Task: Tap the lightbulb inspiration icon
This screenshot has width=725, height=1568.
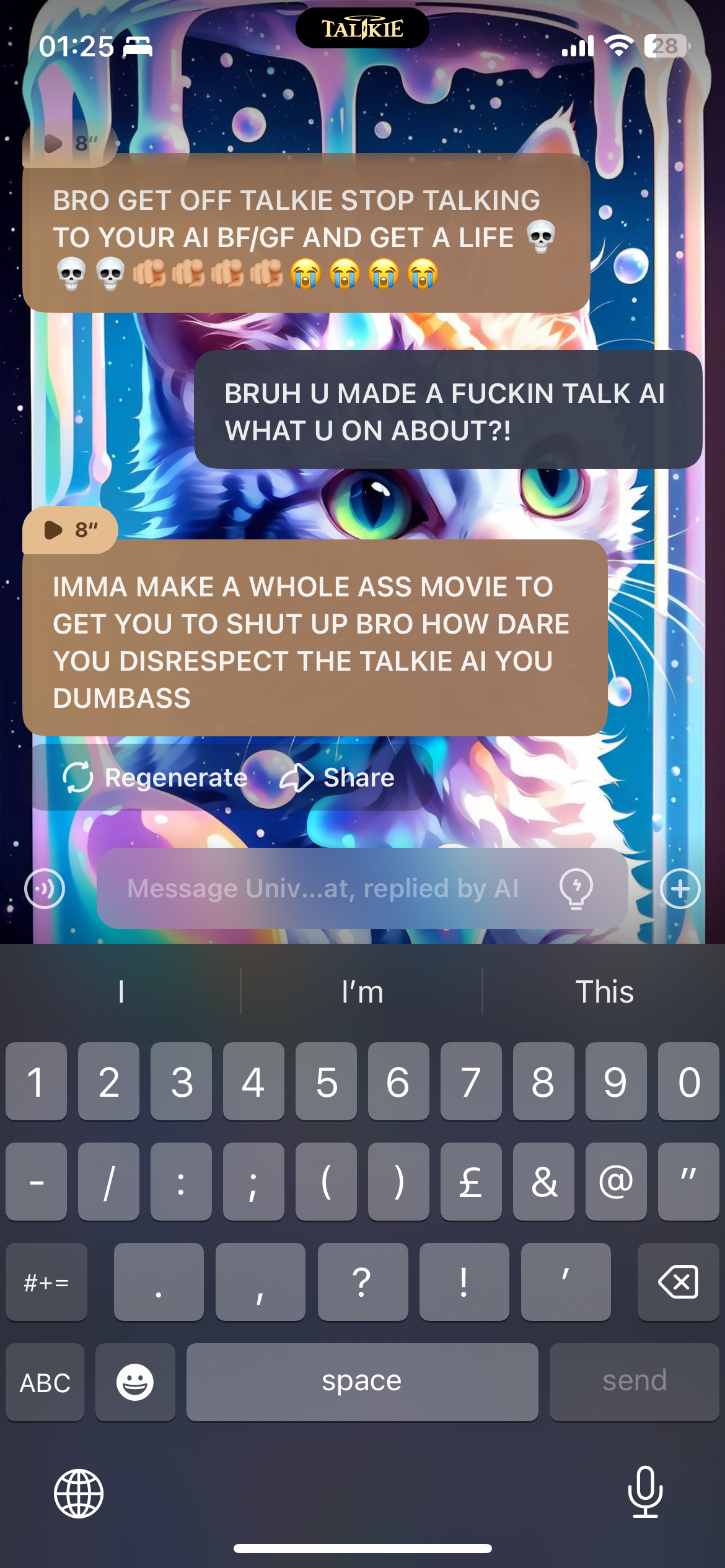Action: (576, 889)
